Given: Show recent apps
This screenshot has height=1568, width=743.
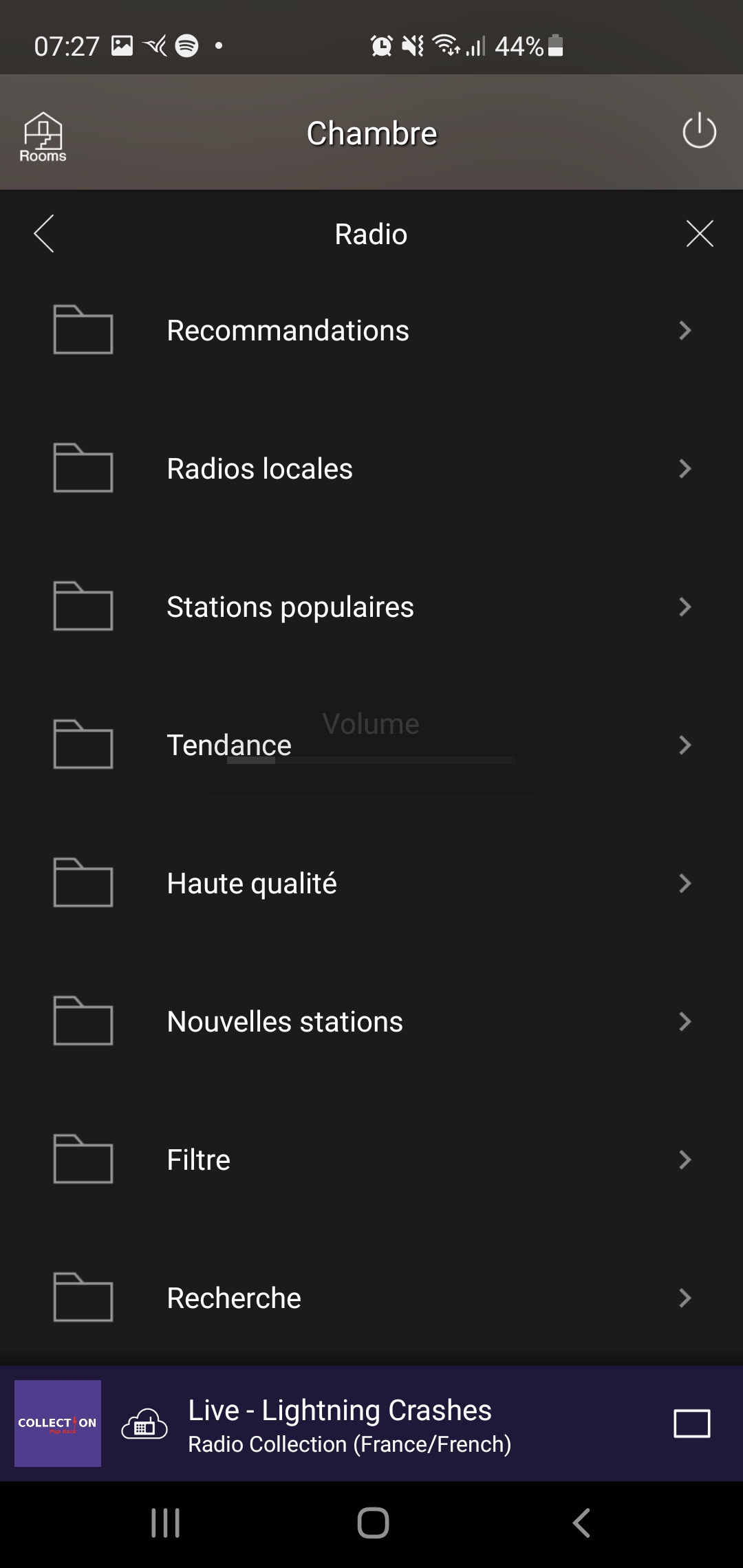Looking at the screenshot, I should pyautogui.click(x=165, y=1523).
